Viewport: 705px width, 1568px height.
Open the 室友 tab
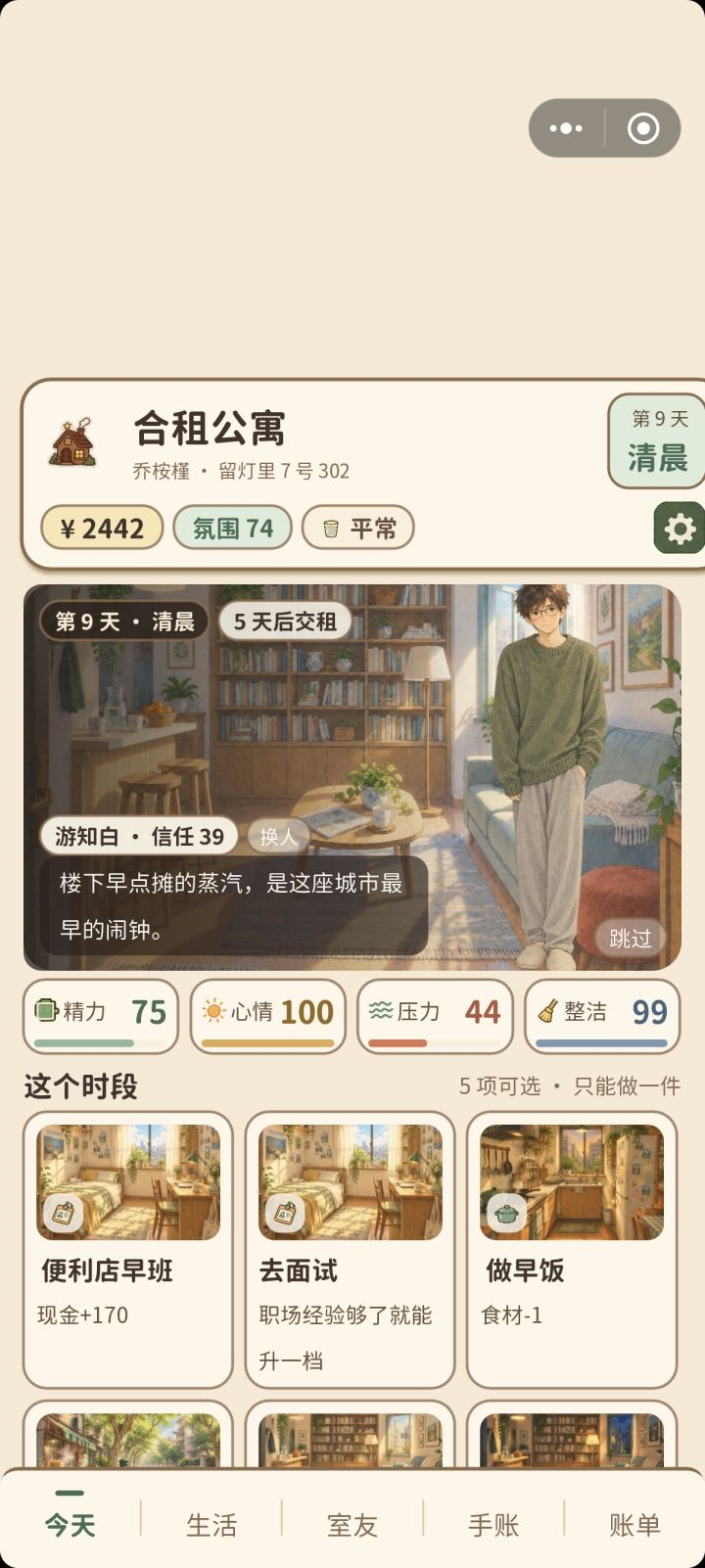click(x=352, y=1524)
